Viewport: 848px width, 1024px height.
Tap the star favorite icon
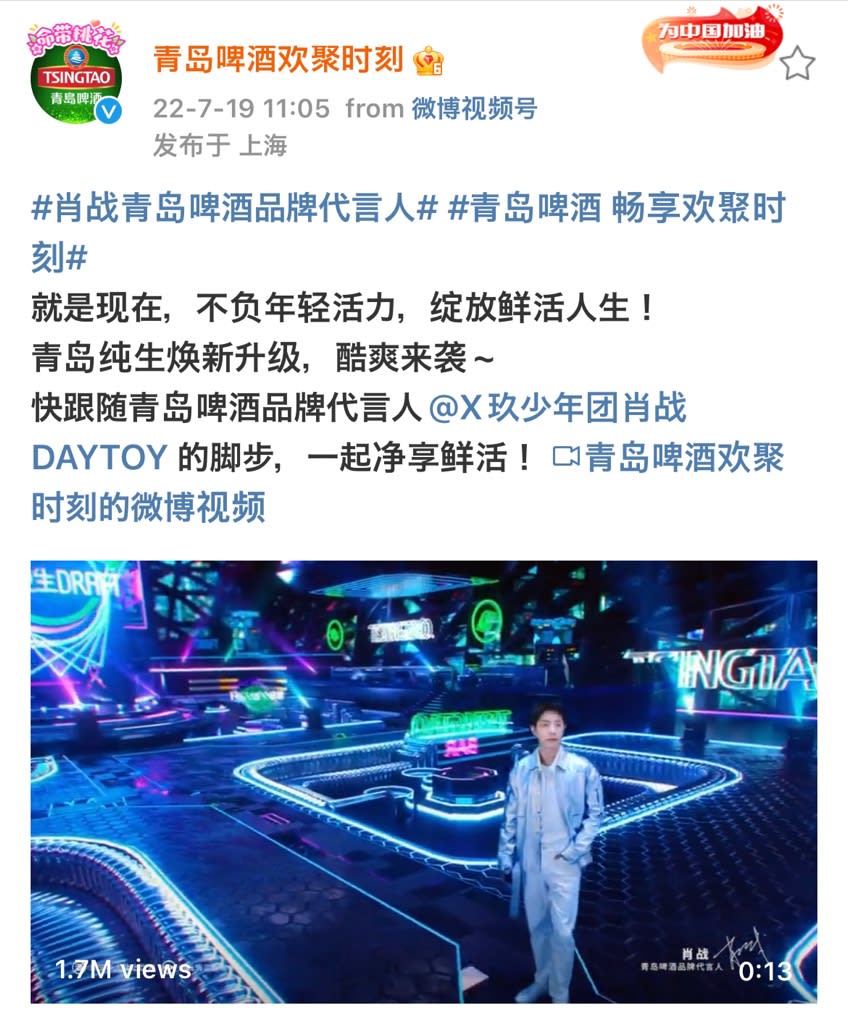pos(797,64)
